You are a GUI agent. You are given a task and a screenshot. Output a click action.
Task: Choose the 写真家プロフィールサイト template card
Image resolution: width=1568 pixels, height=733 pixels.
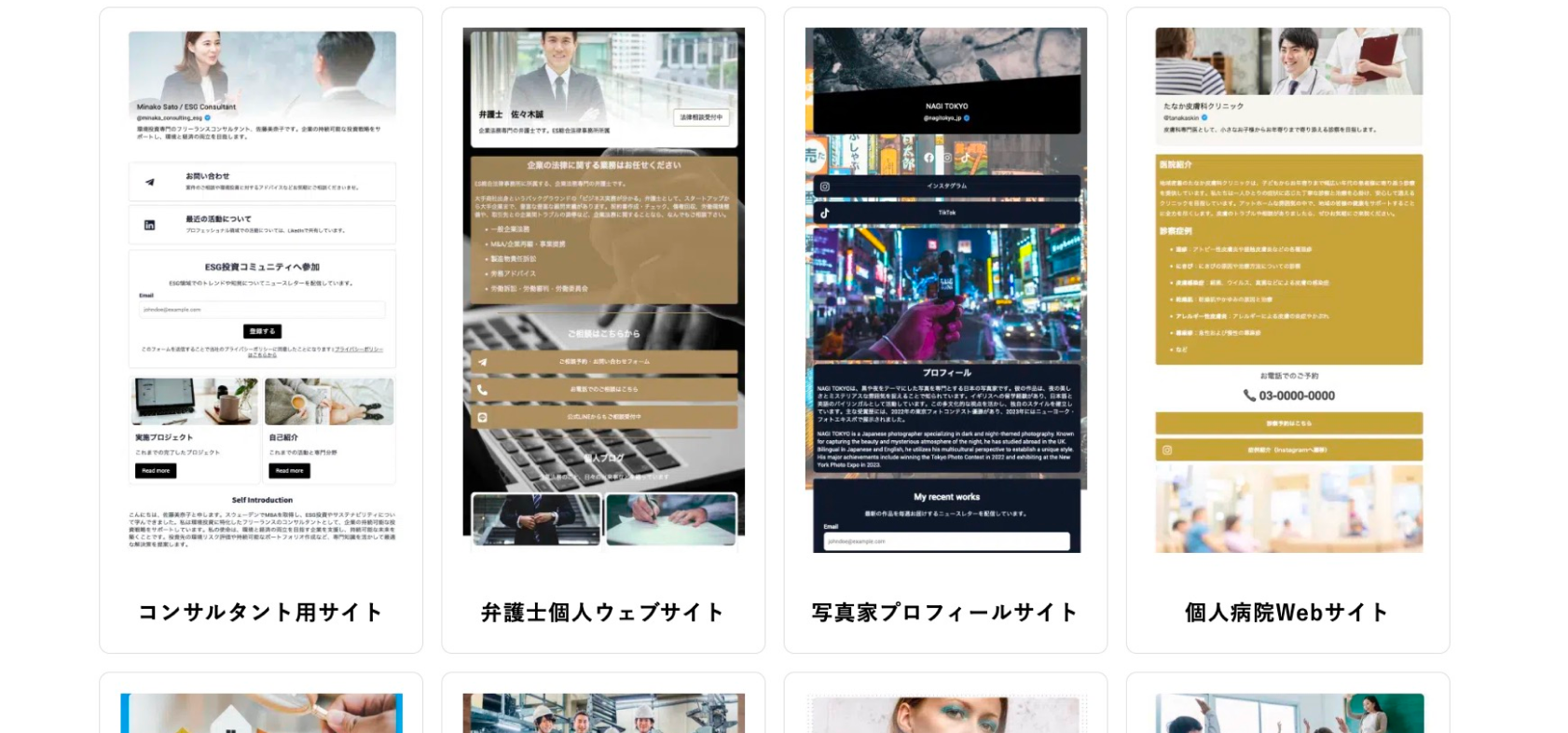[x=945, y=331]
